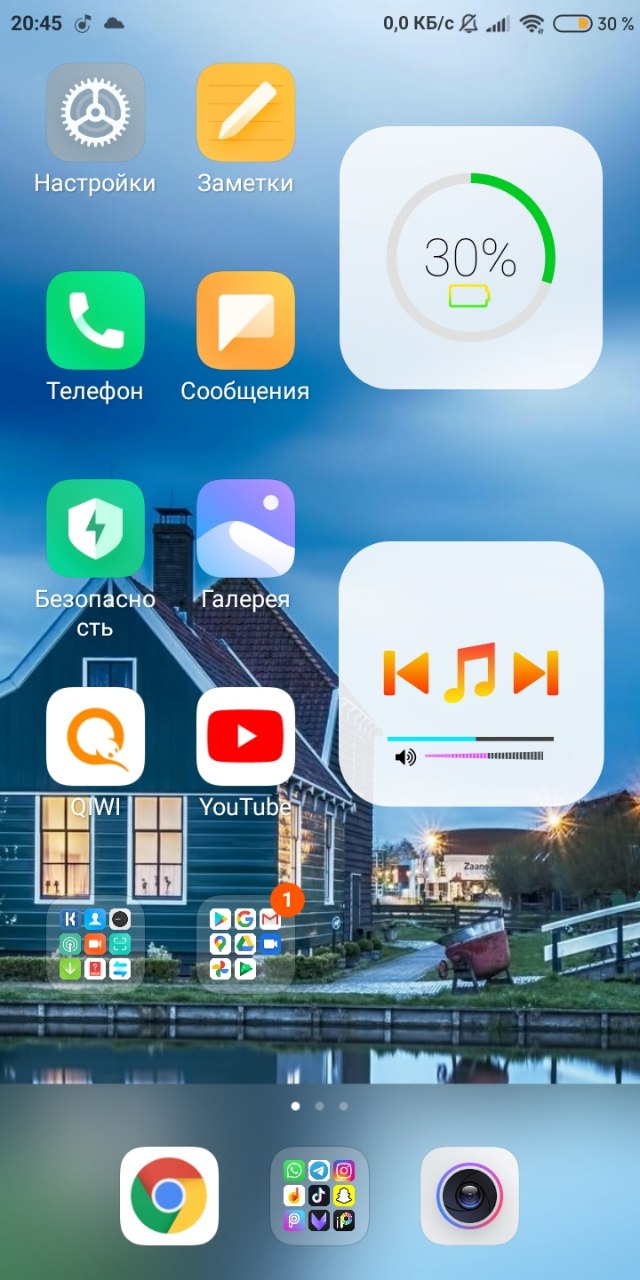Open Сообщения messaging app
The width and height of the screenshot is (640, 1280).
(x=245, y=320)
